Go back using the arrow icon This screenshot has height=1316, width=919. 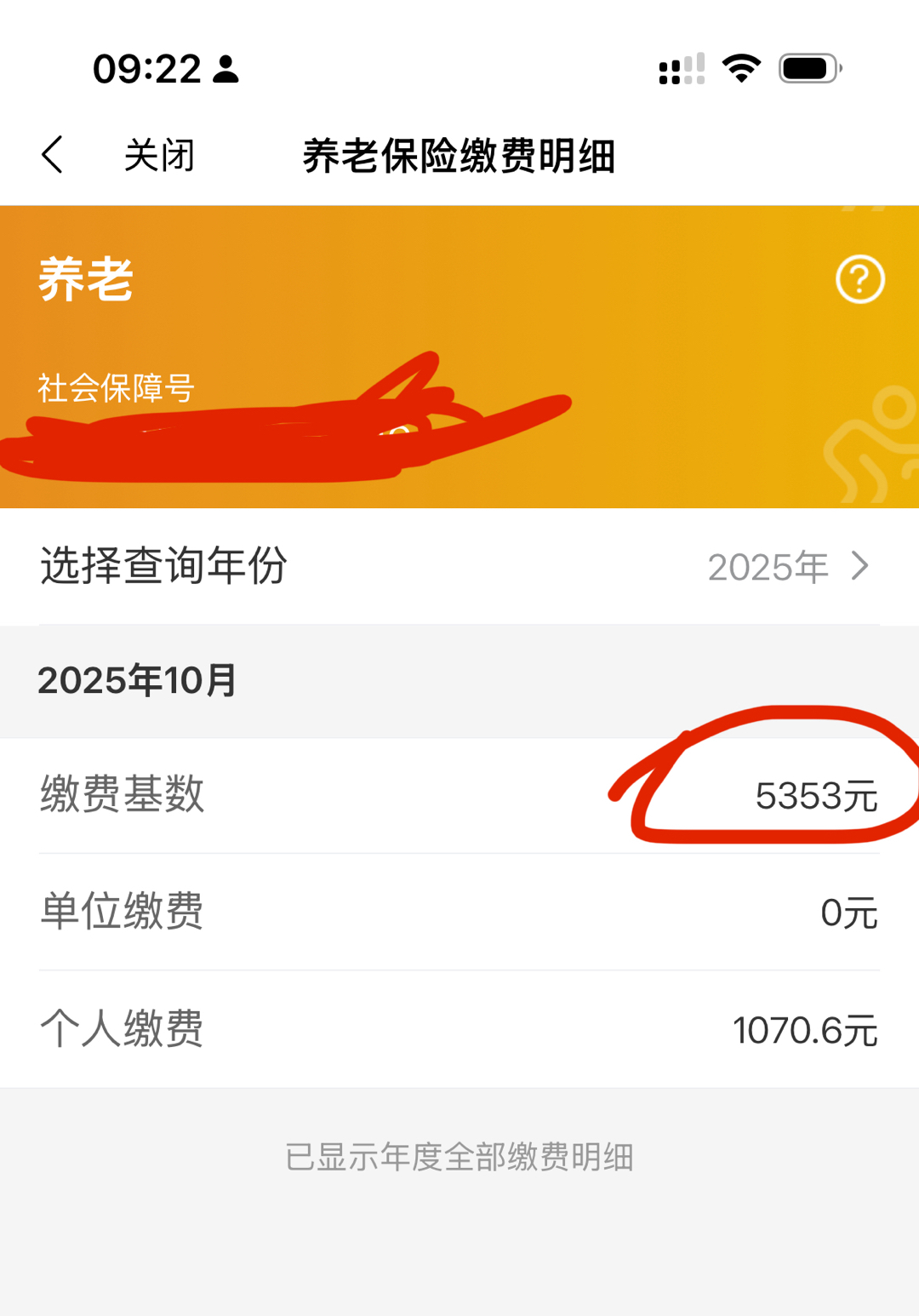tap(53, 155)
